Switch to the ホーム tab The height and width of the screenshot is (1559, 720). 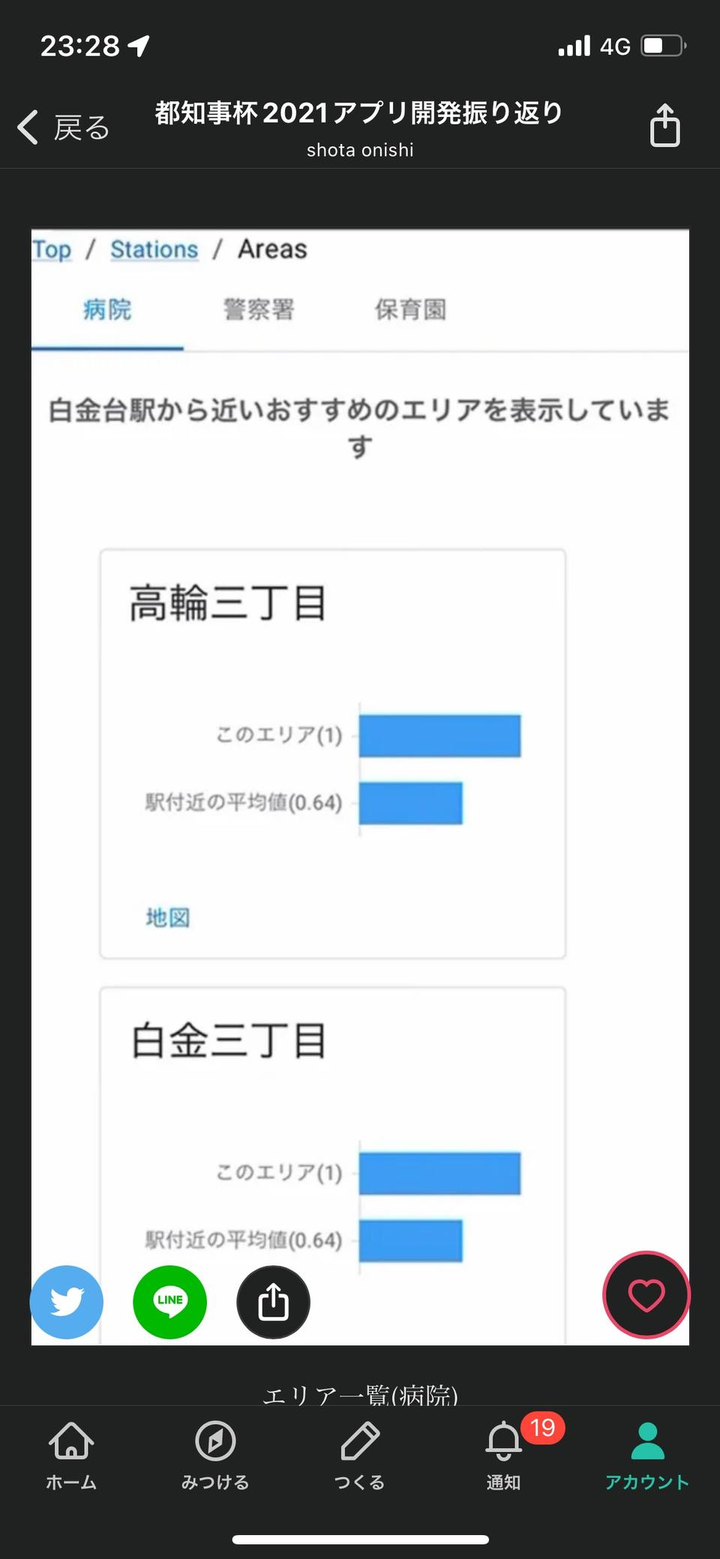[x=71, y=1455]
